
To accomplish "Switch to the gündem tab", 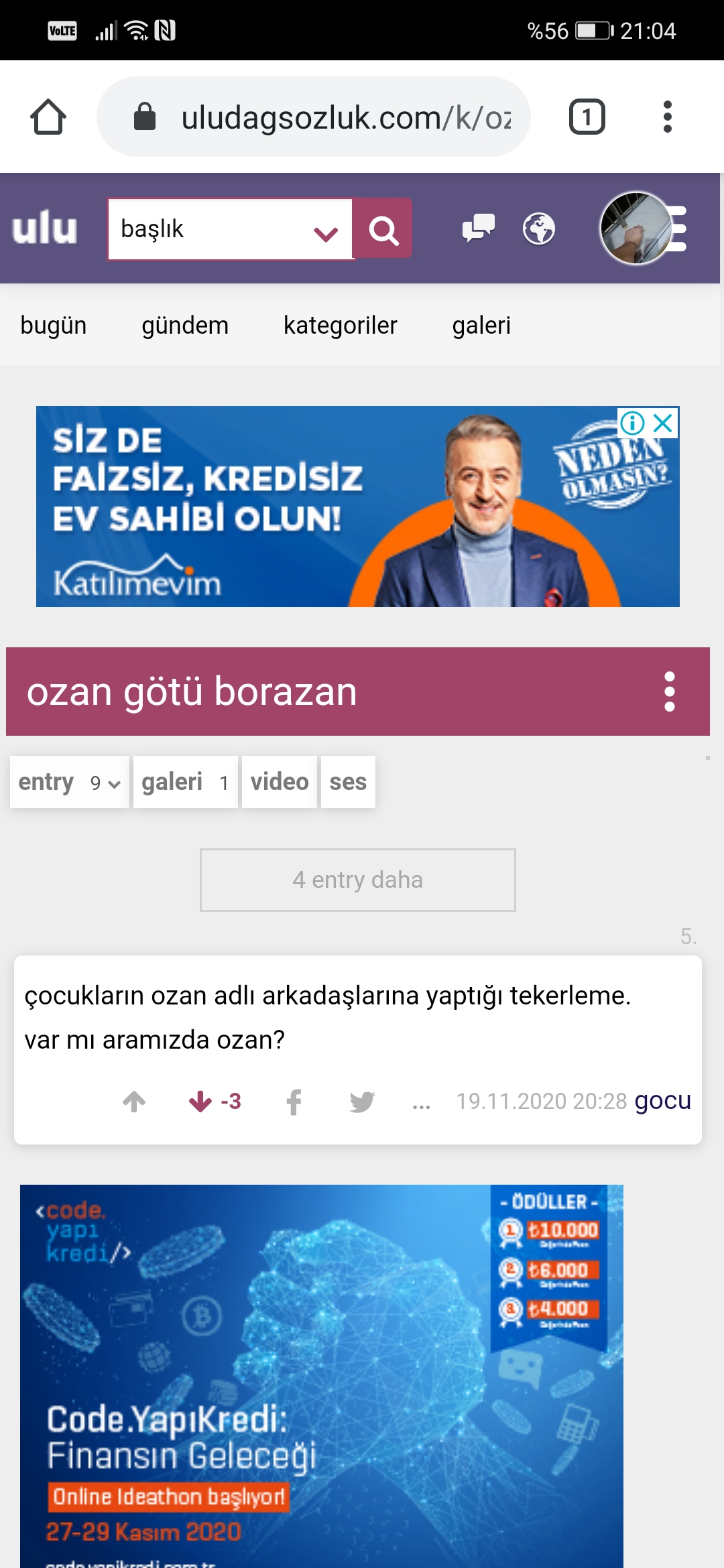I will [185, 326].
